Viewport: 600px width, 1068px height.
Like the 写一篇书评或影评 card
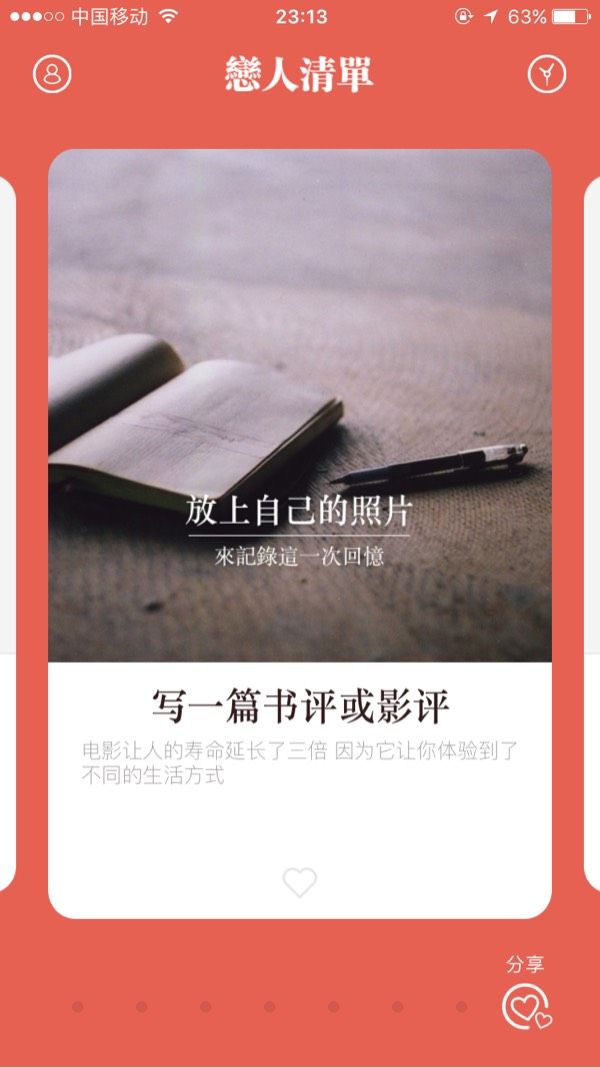300,883
